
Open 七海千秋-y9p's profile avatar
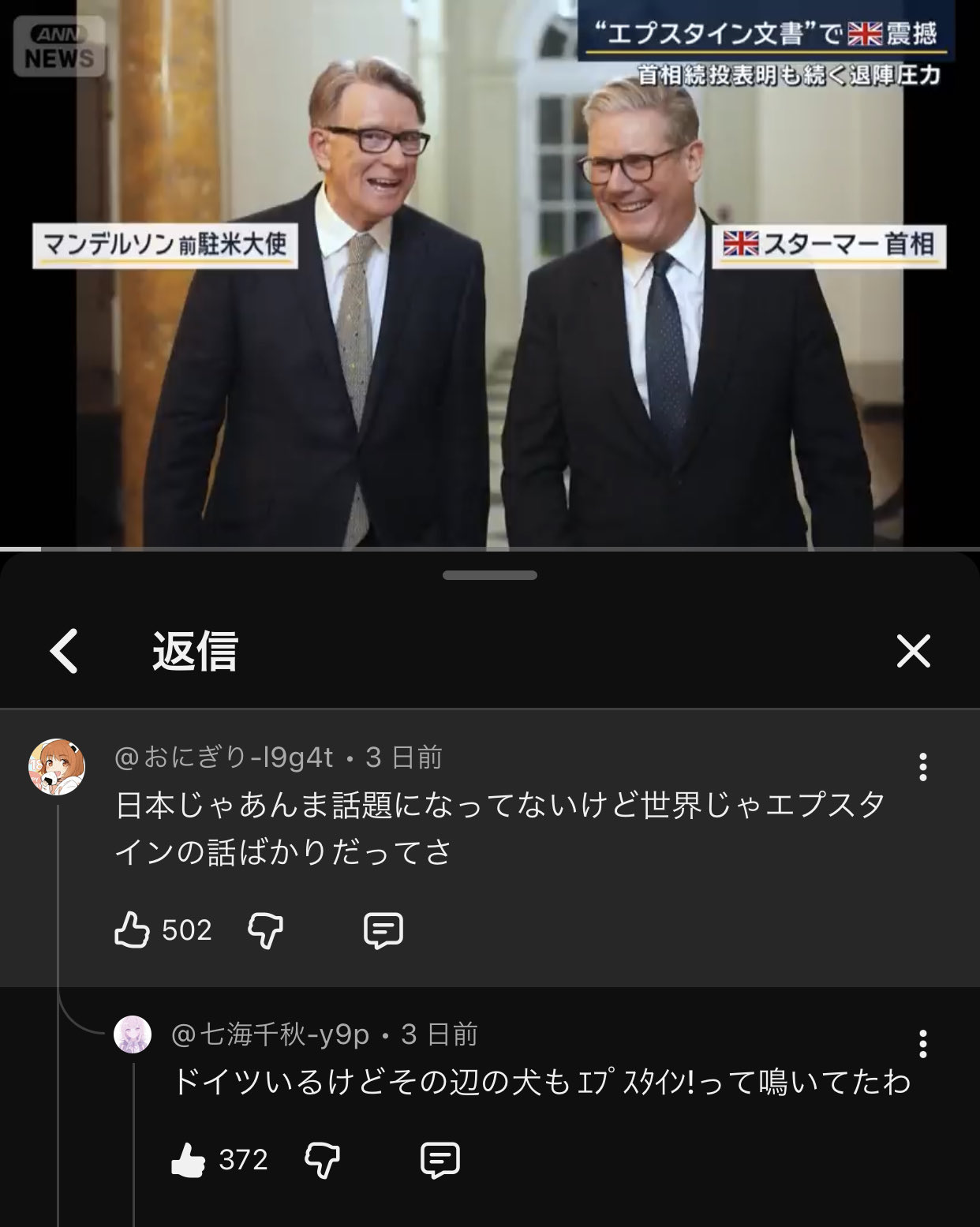(133, 1034)
